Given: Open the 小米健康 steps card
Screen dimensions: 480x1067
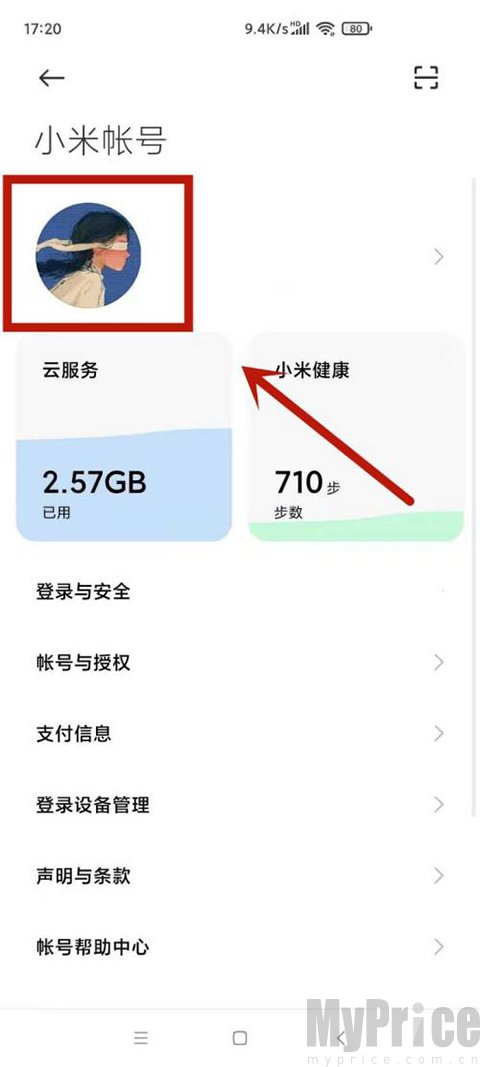Looking at the screenshot, I should [355, 437].
